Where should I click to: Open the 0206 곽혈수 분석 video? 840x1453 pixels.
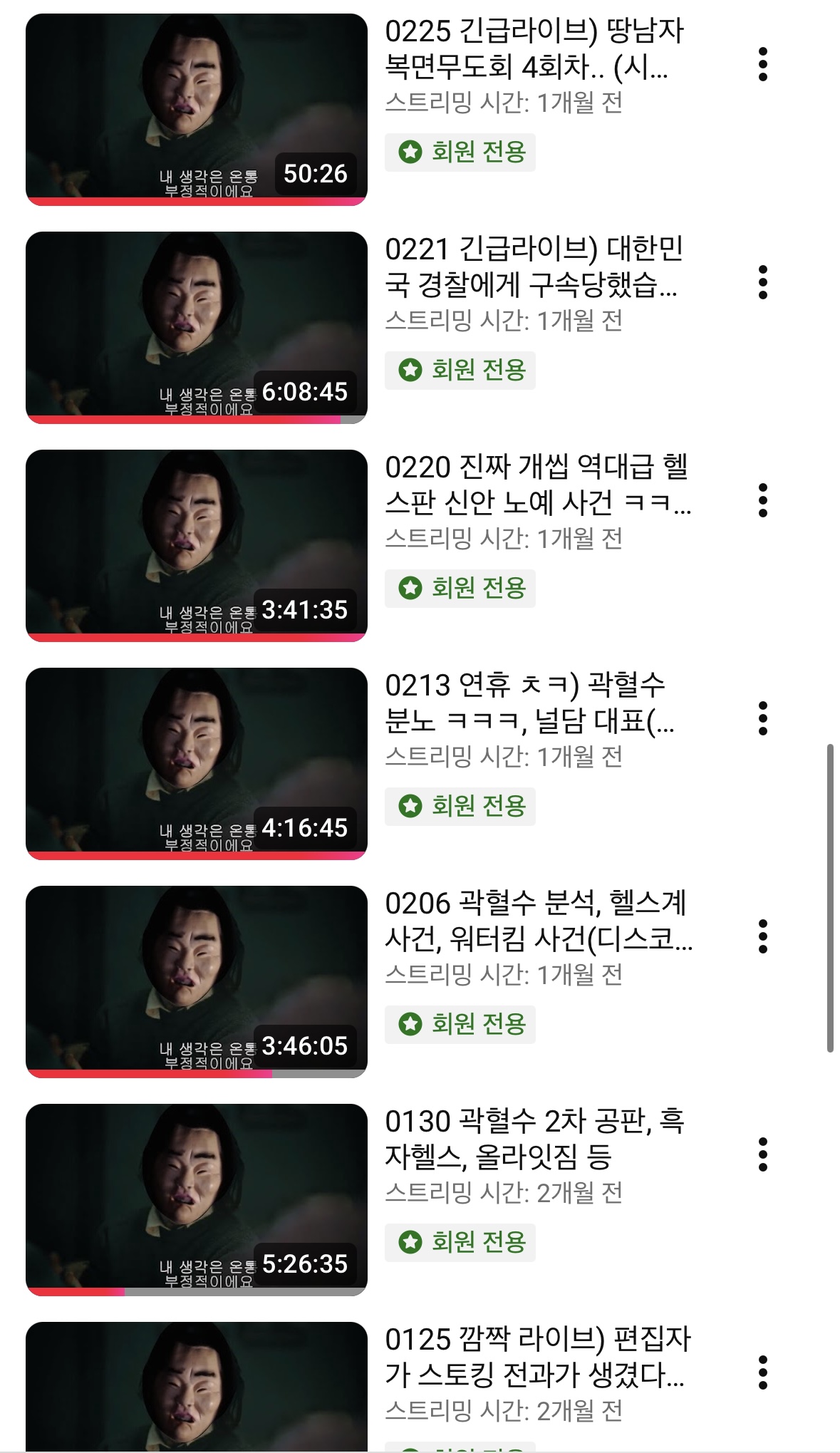click(x=196, y=981)
